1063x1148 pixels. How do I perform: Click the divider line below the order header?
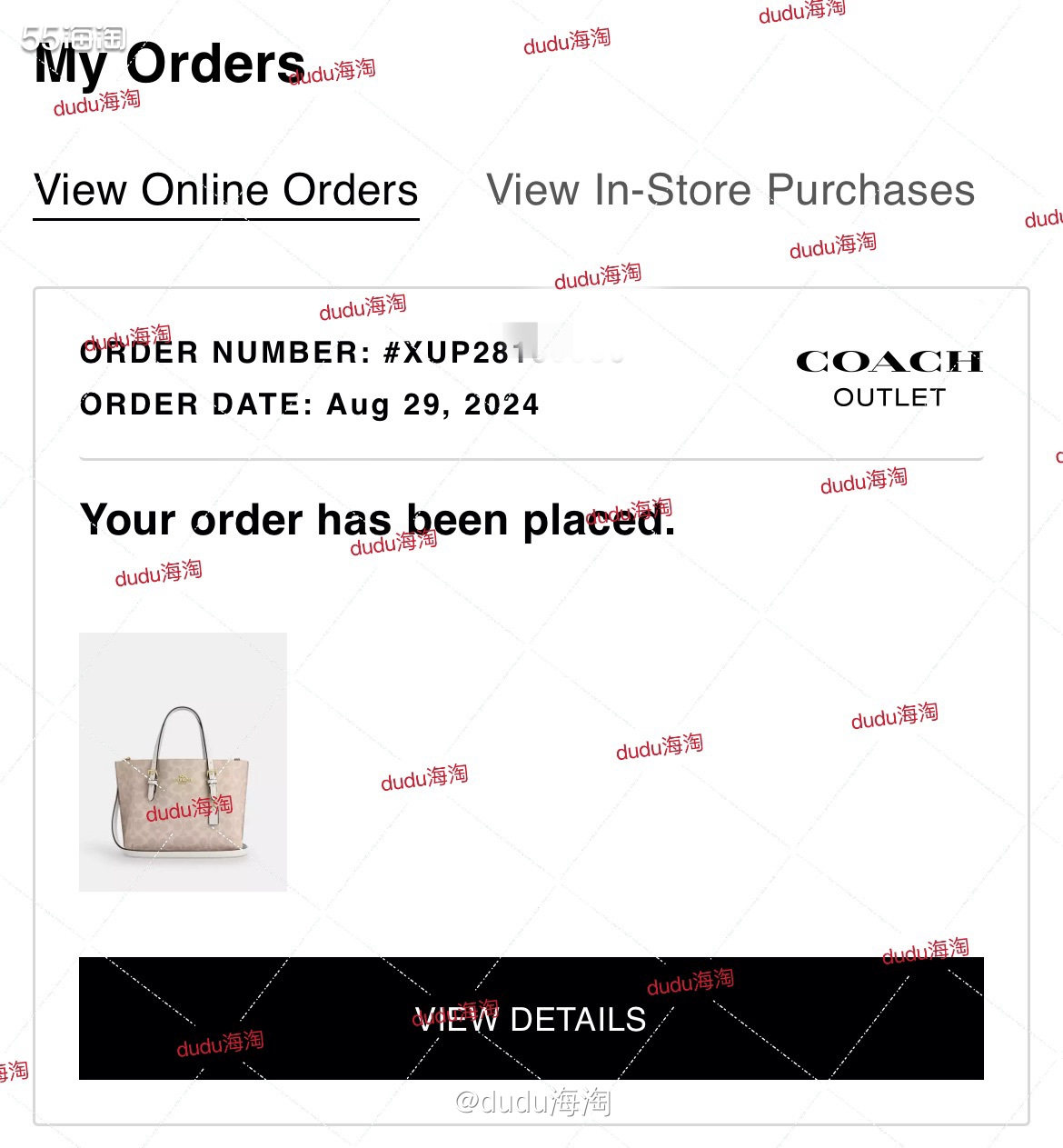(531, 459)
